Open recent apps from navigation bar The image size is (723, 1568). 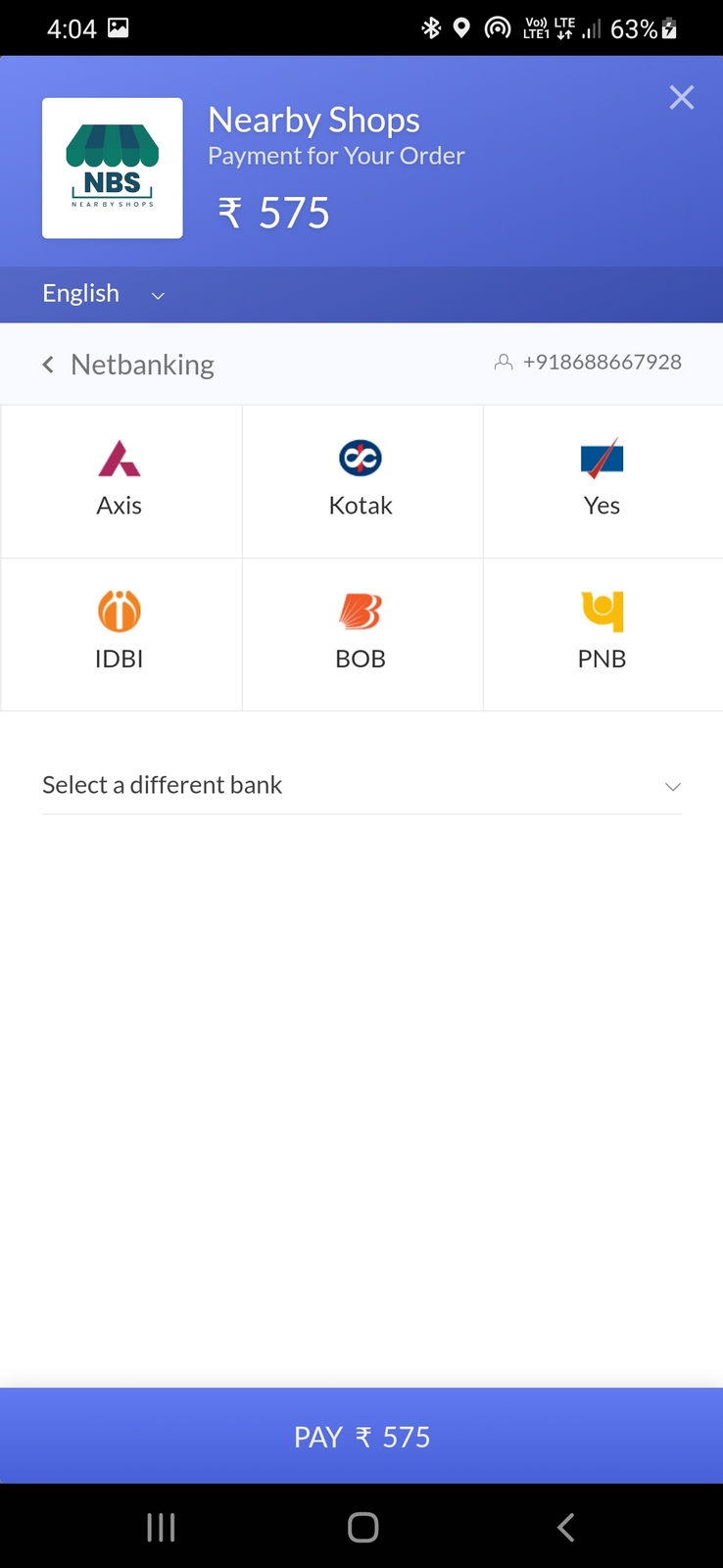pyautogui.click(x=161, y=1527)
